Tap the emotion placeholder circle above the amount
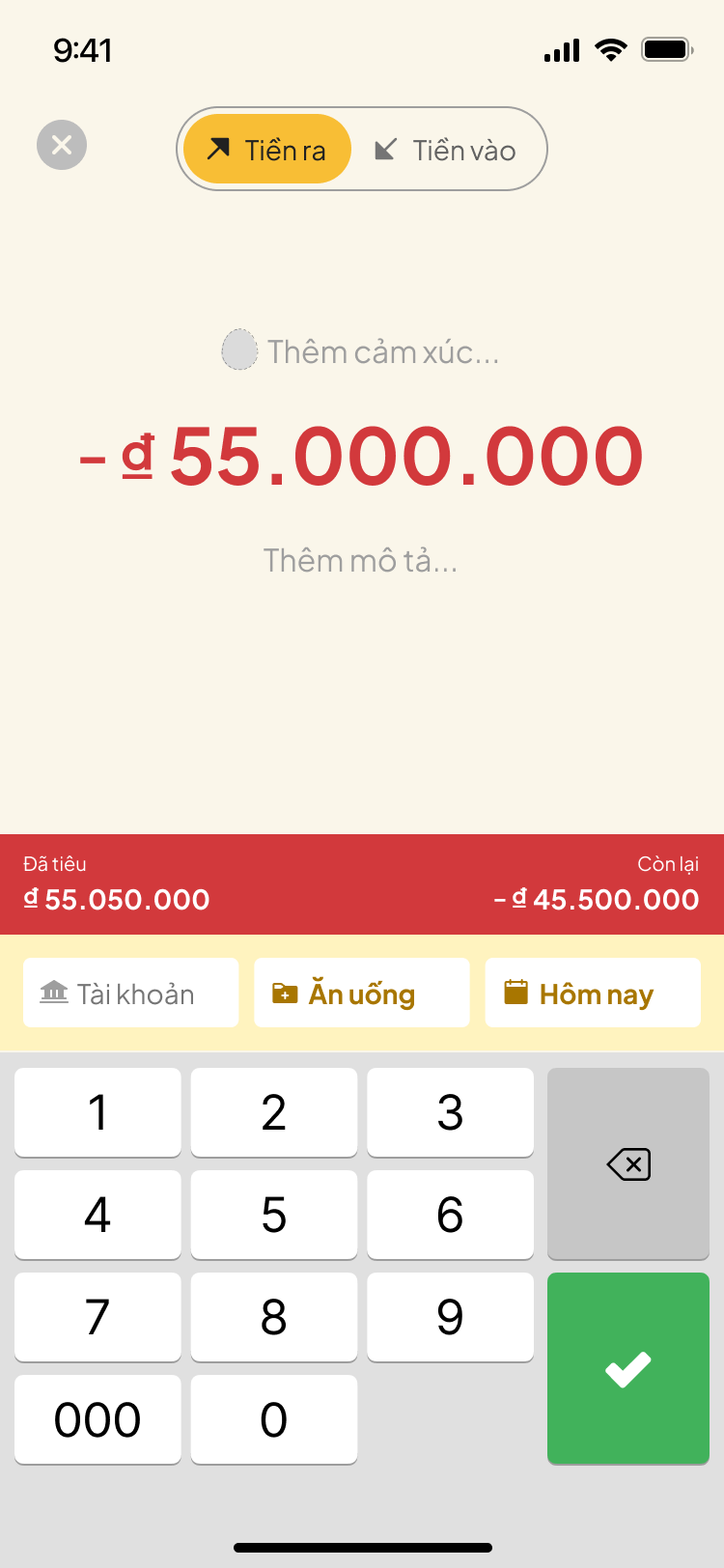Image resolution: width=724 pixels, height=1568 pixels. (238, 350)
